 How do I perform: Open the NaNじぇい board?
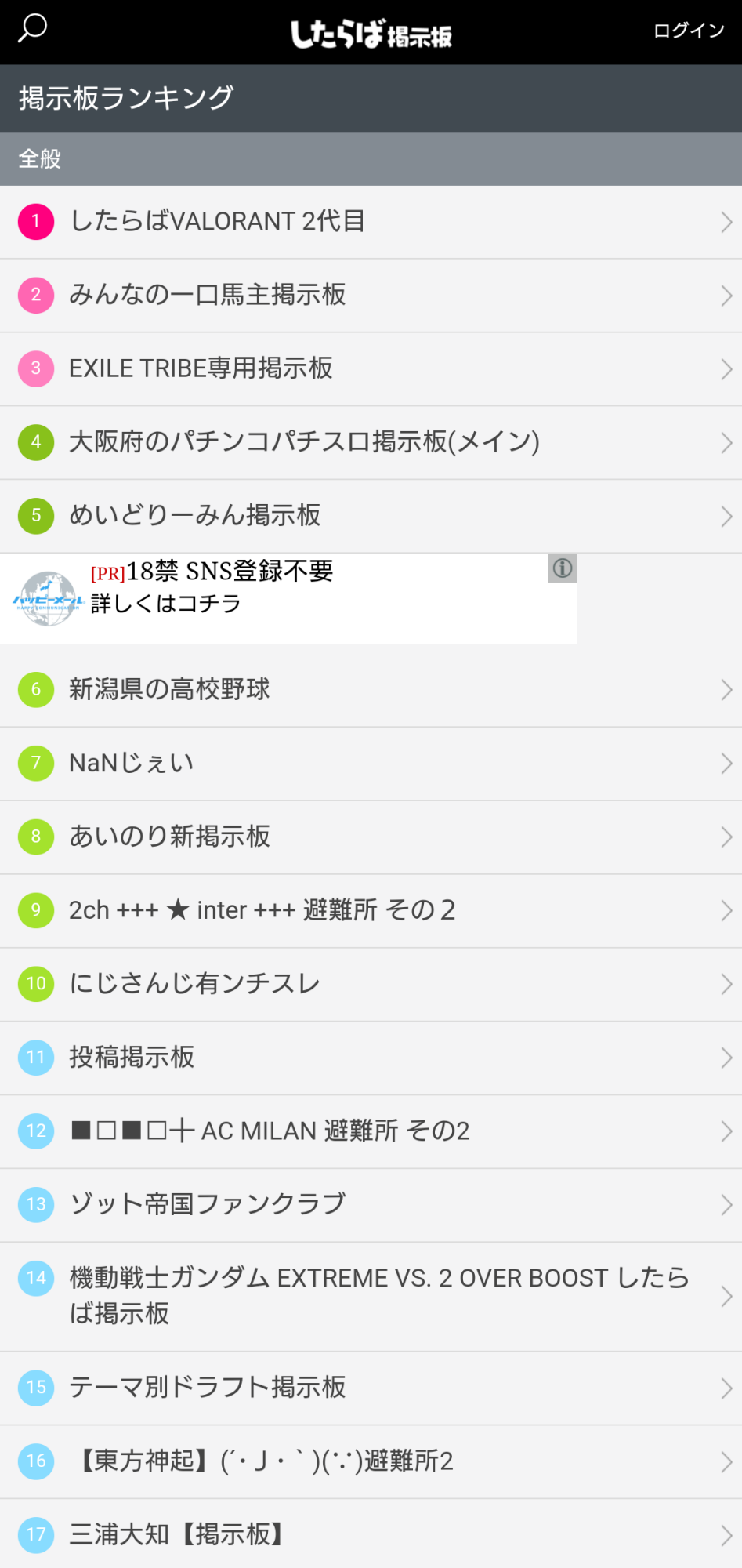click(371, 764)
